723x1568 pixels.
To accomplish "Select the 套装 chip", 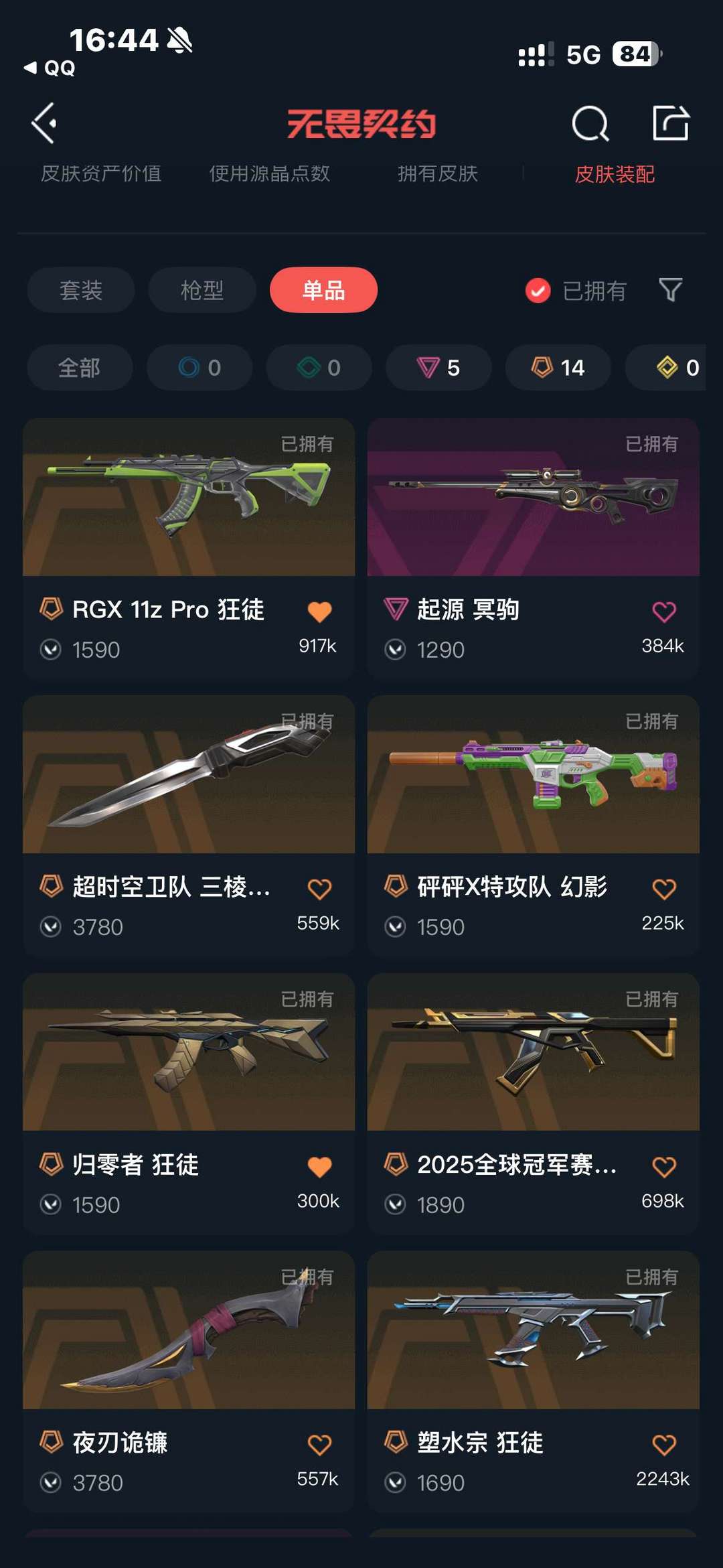I will point(81,290).
